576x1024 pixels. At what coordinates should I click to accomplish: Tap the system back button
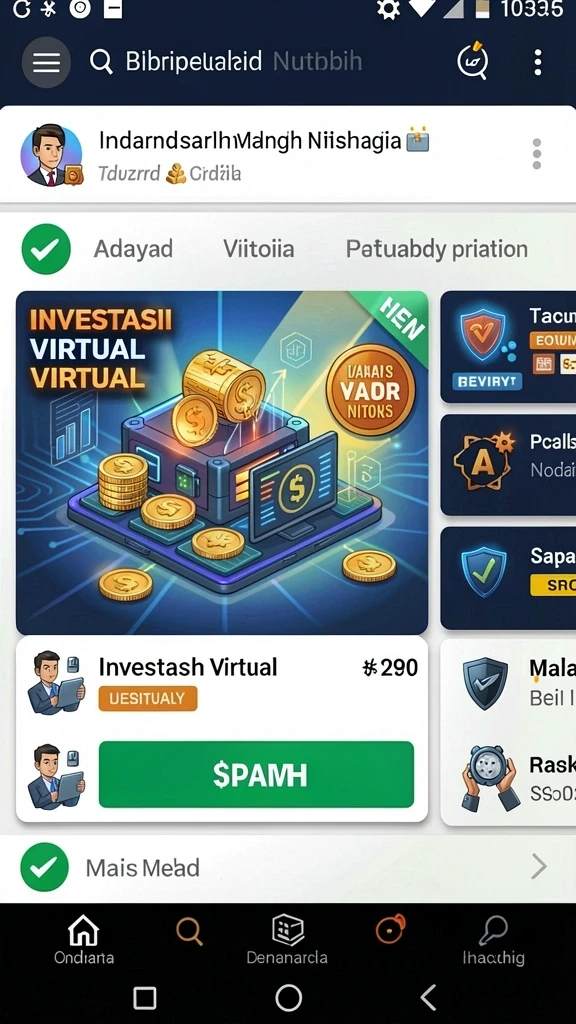[428, 998]
